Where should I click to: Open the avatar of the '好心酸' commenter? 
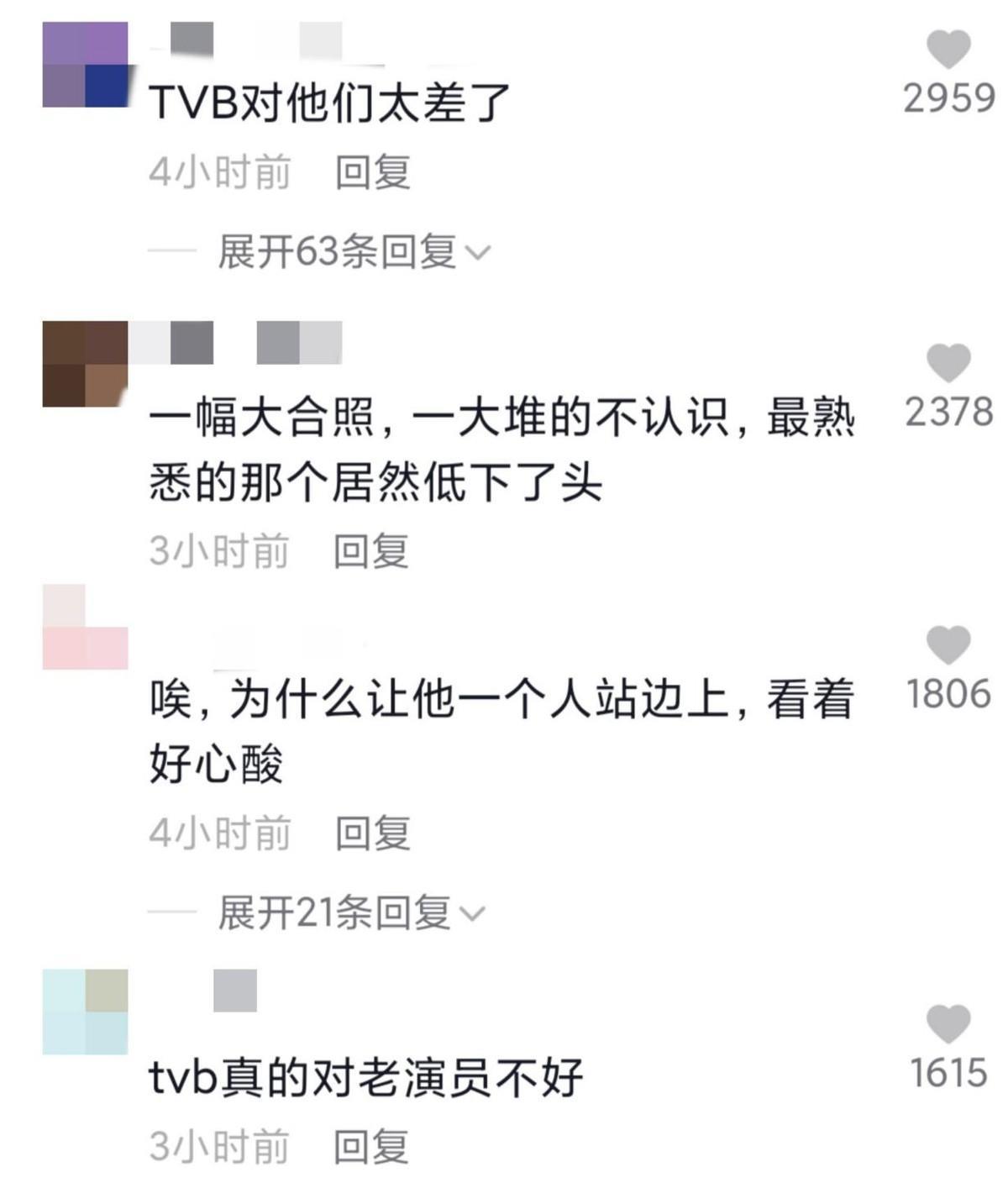[85, 628]
